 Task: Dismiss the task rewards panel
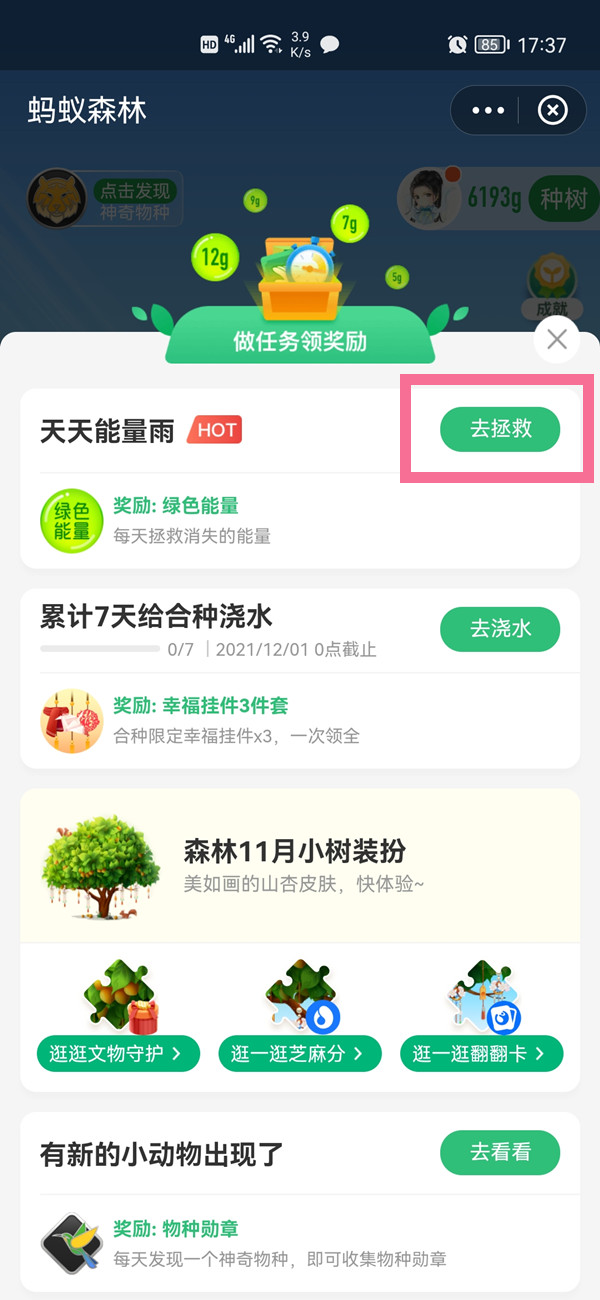pyautogui.click(x=557, y=340)
